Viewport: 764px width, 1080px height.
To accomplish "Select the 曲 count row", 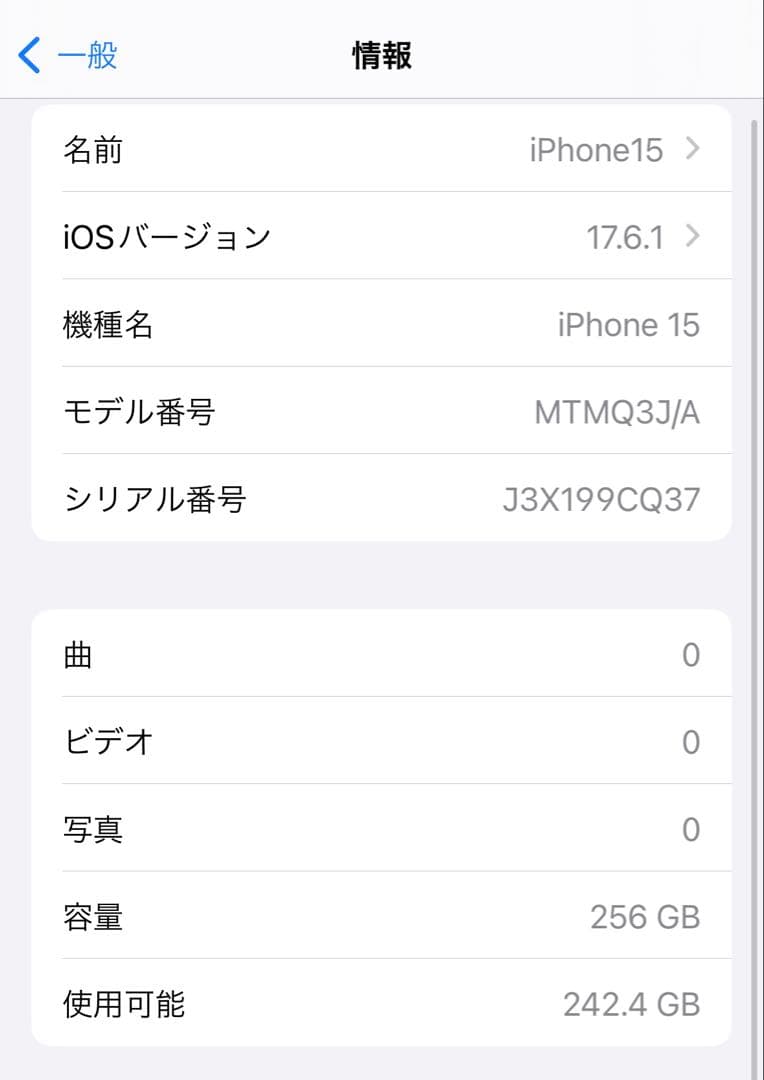I will 380,655.
